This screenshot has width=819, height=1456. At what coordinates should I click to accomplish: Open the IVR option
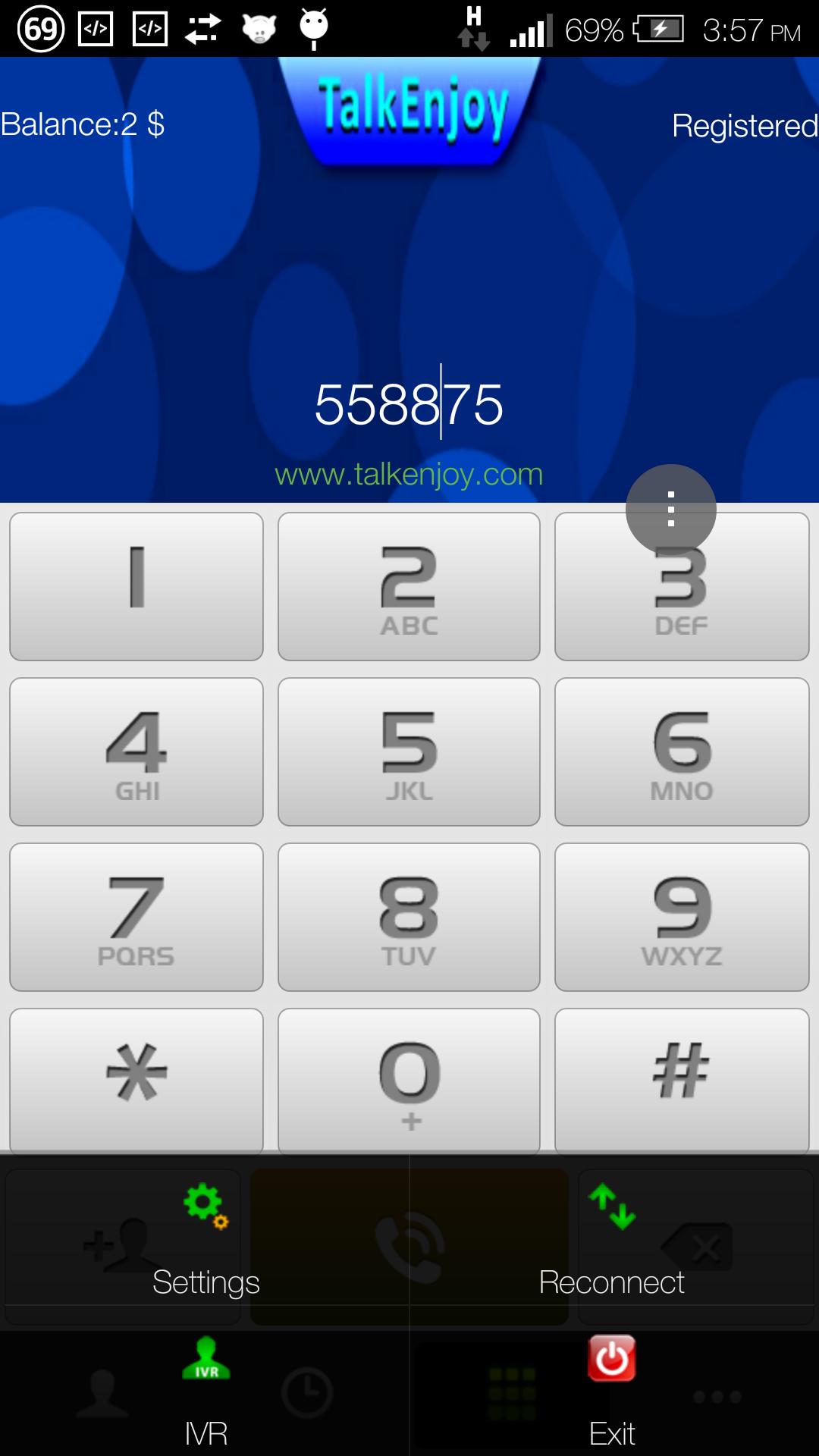pos(206,1394)
